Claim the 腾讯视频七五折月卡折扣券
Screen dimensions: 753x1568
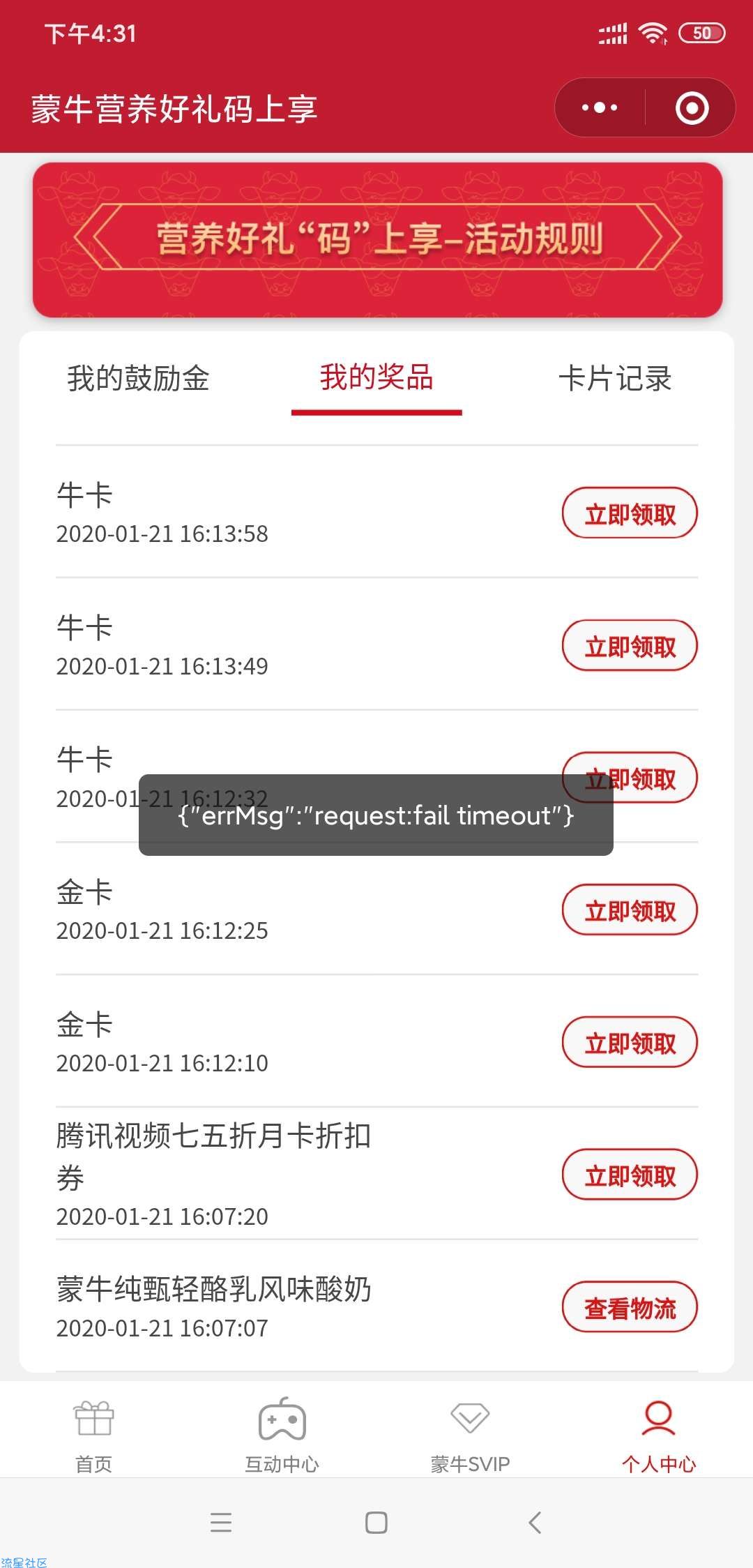point(630,1175)
